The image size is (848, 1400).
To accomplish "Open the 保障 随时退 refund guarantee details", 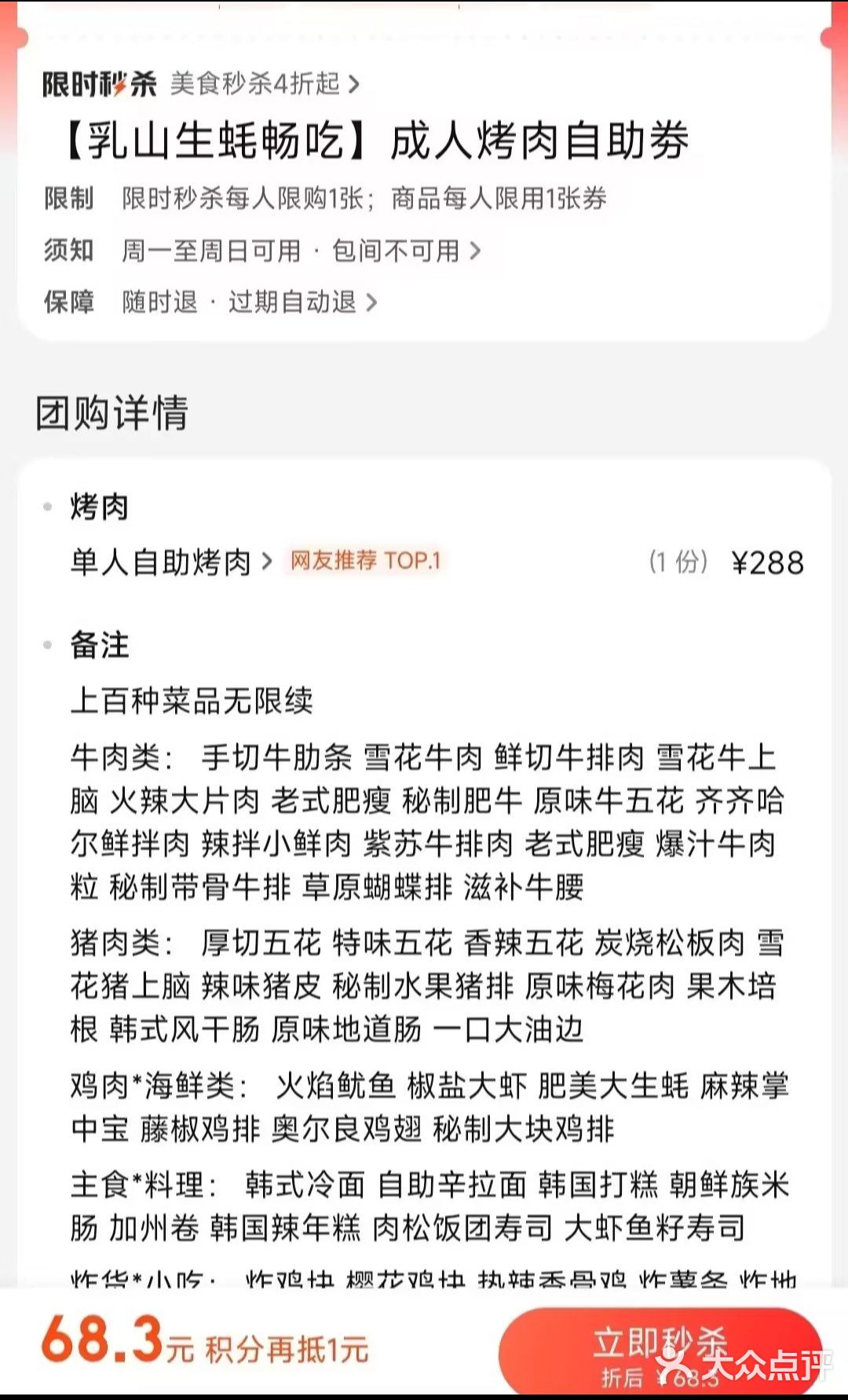I will coord(249,302).
